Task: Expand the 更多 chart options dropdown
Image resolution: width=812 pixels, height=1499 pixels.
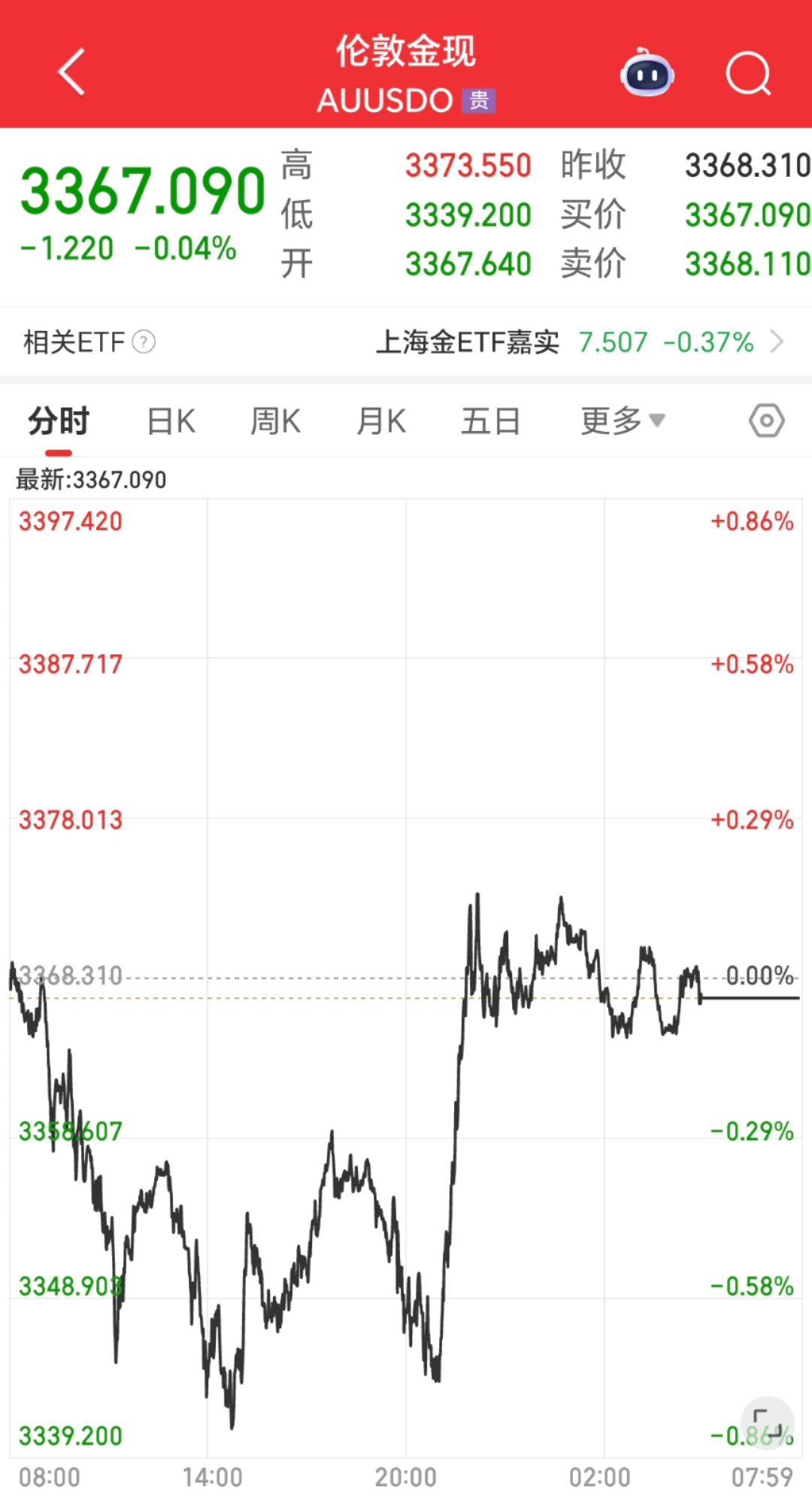Action: pyautogui.click(x=623, y=421)
